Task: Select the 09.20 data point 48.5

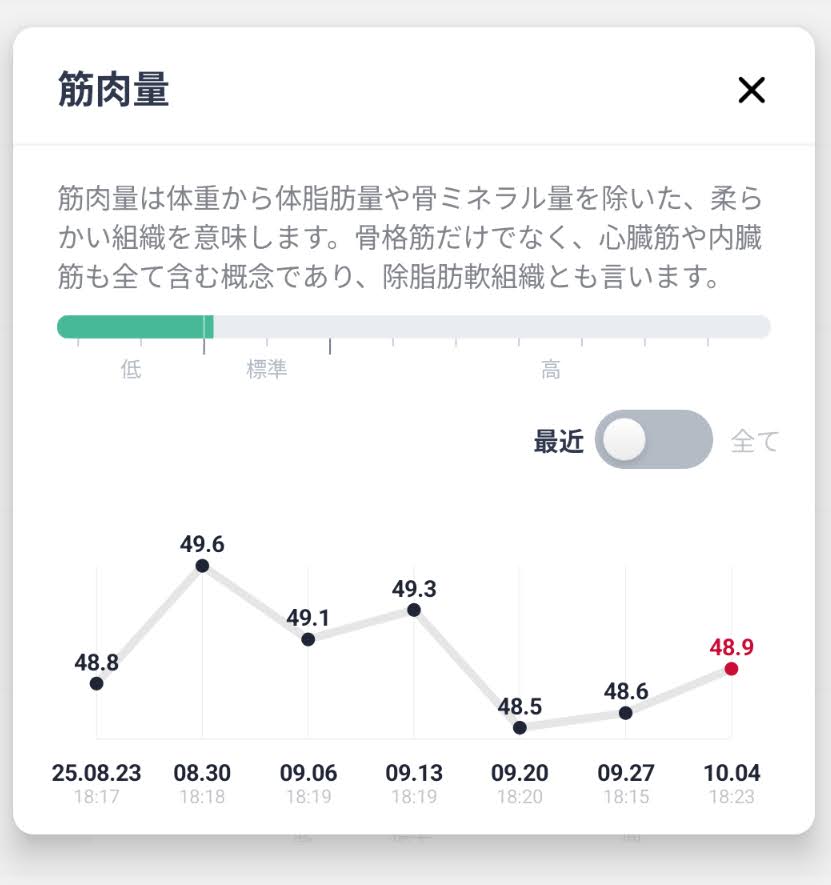Action: [x=519, y=728]
